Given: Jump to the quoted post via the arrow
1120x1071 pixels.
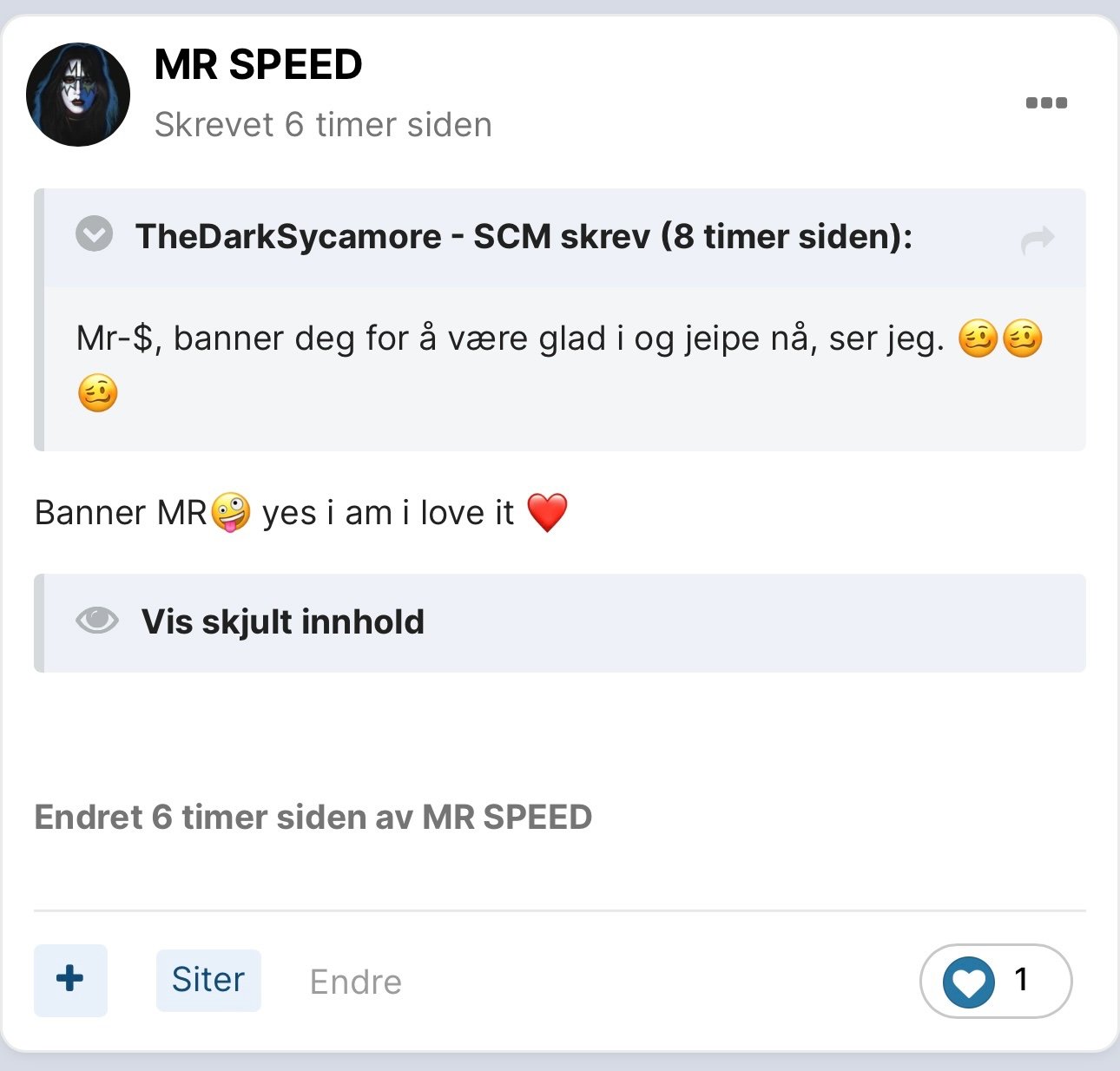Looking at the screenshot, I should (x=1038, y=240).
